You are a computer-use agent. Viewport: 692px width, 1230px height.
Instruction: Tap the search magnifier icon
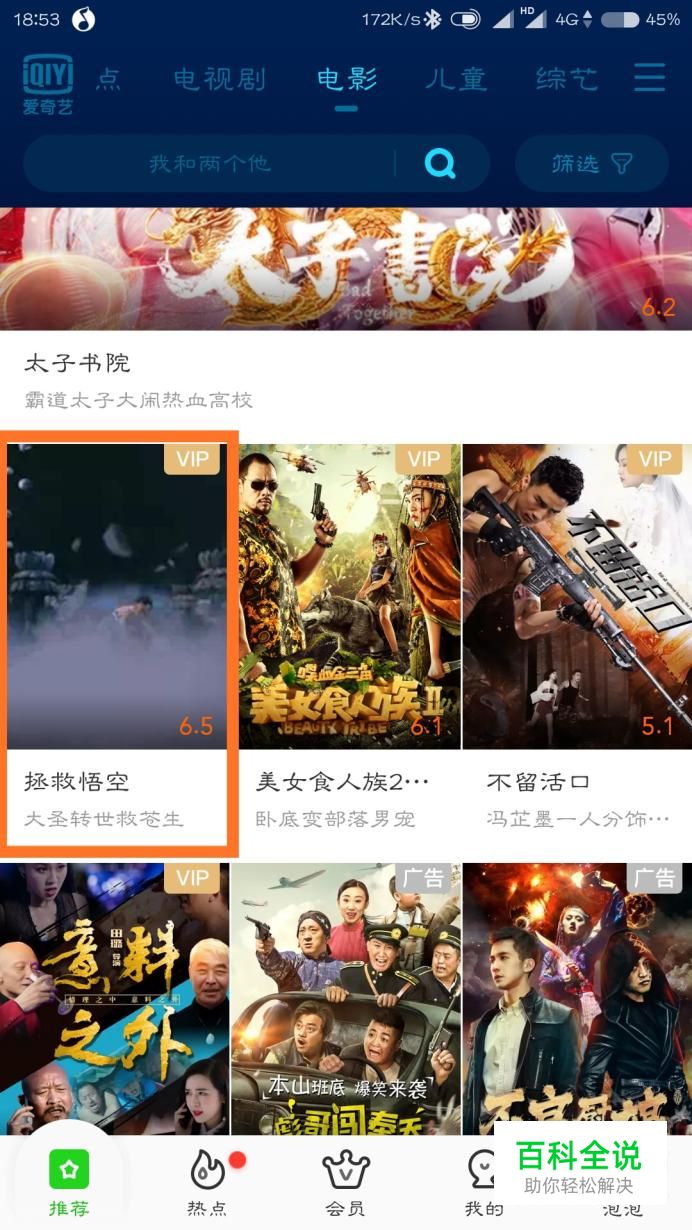[440, 163]
